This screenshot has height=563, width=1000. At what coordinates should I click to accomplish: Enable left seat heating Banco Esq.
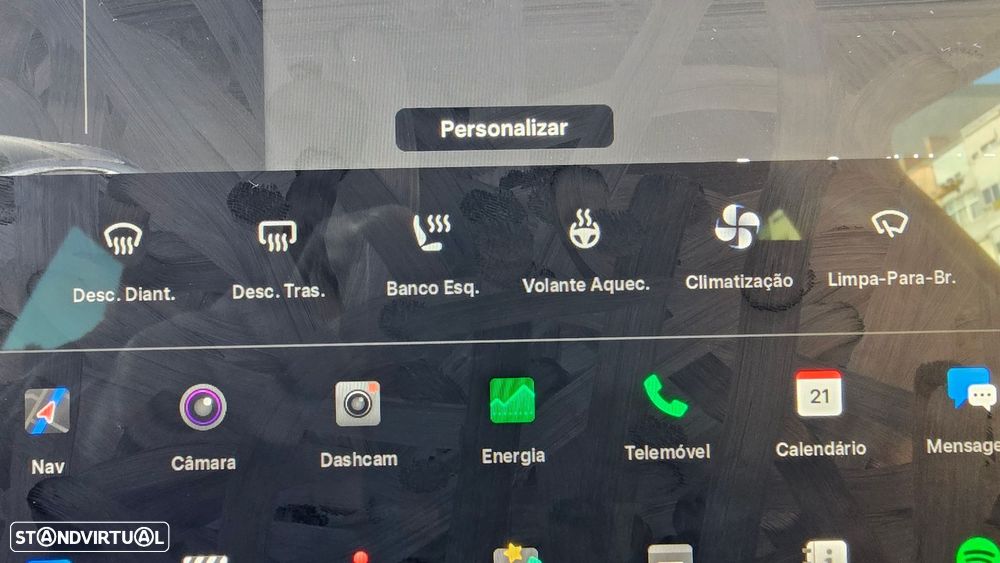click(433, 233)
